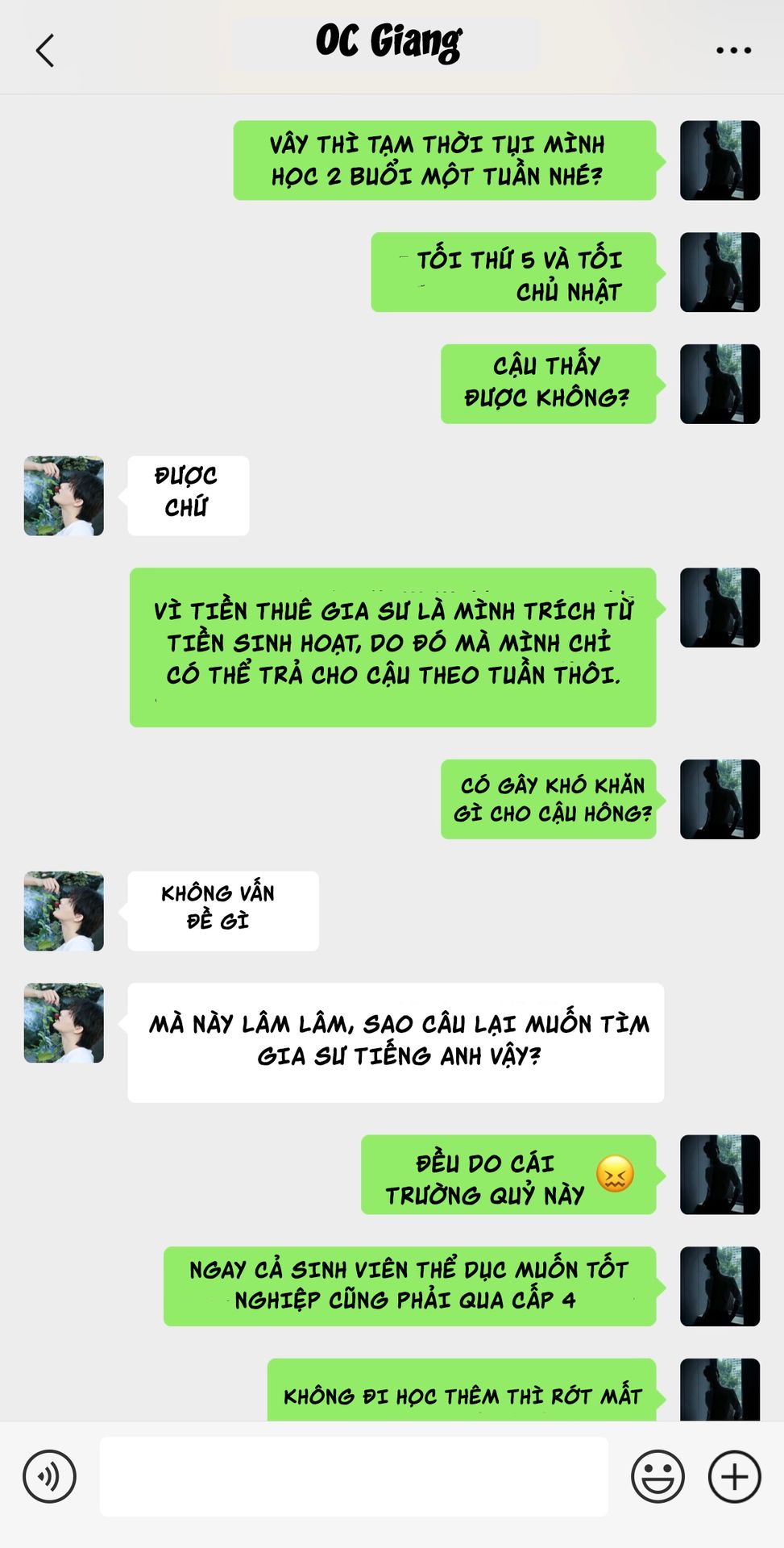
Task: Switch to voice message input
Action: click(50, 1476)
